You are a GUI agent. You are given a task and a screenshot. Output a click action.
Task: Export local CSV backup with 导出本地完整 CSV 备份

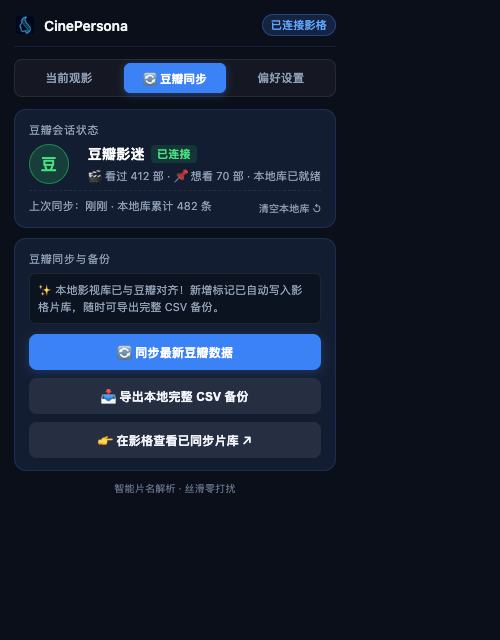[175, 396]
